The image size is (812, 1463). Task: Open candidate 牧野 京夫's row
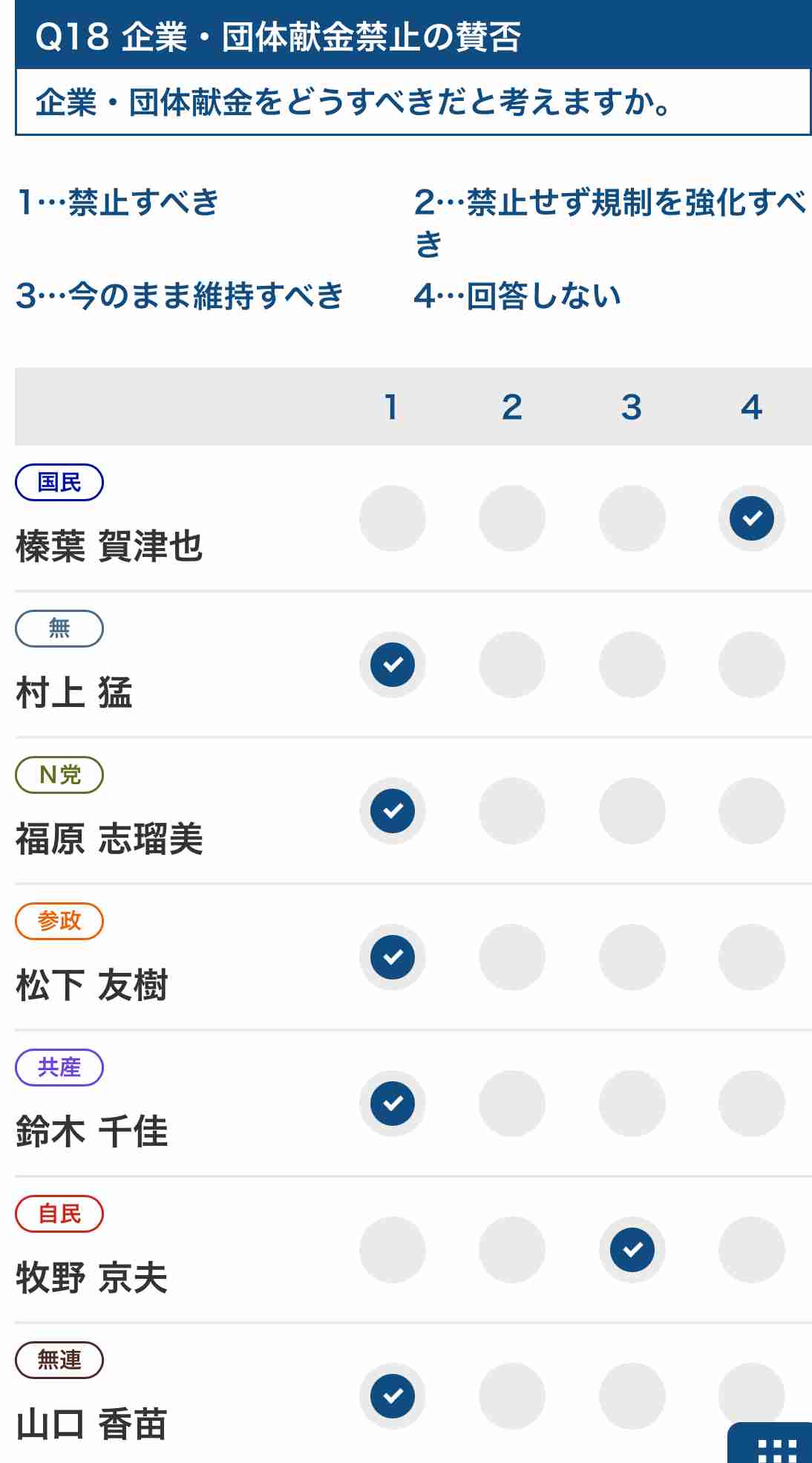tap(413, 1250)
